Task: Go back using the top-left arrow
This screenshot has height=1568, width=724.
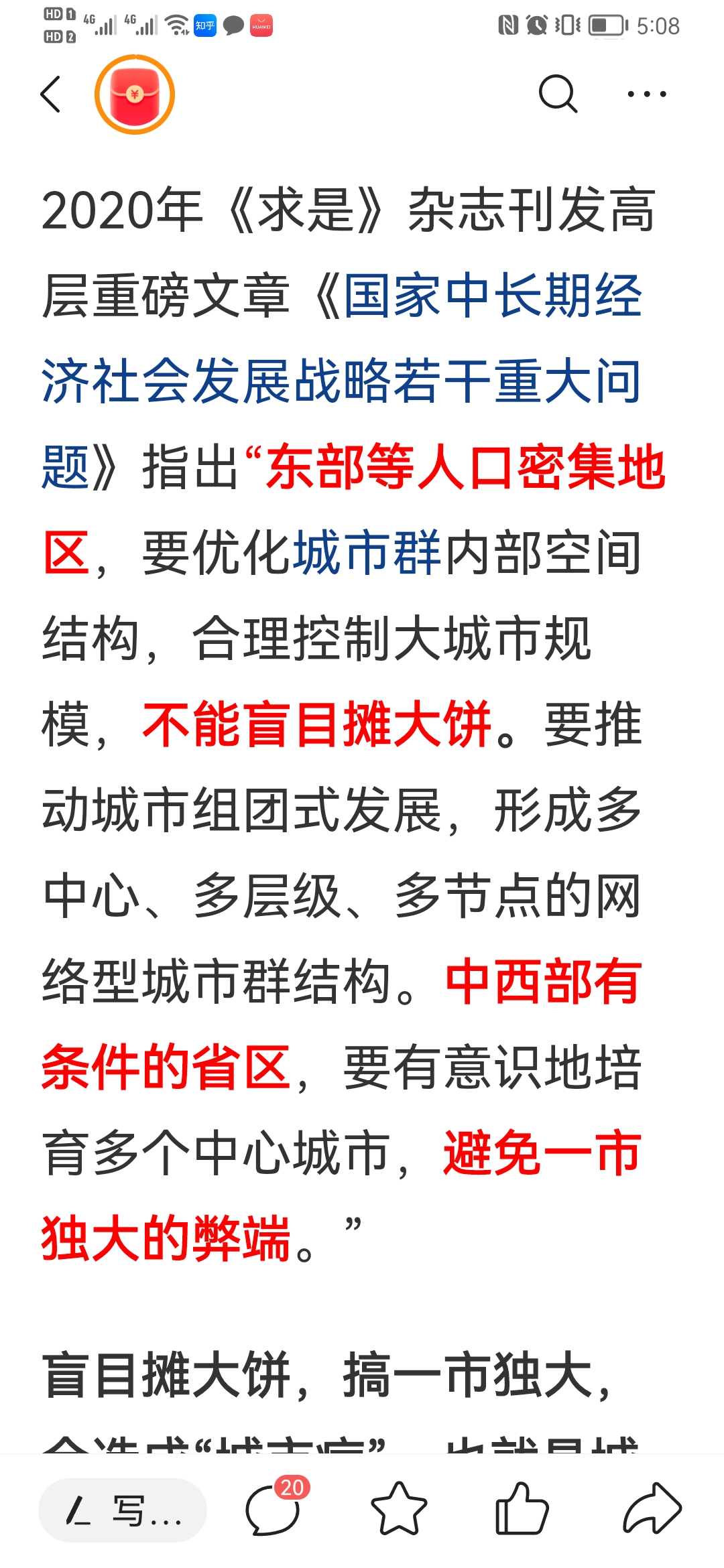Action: [51, 94]
